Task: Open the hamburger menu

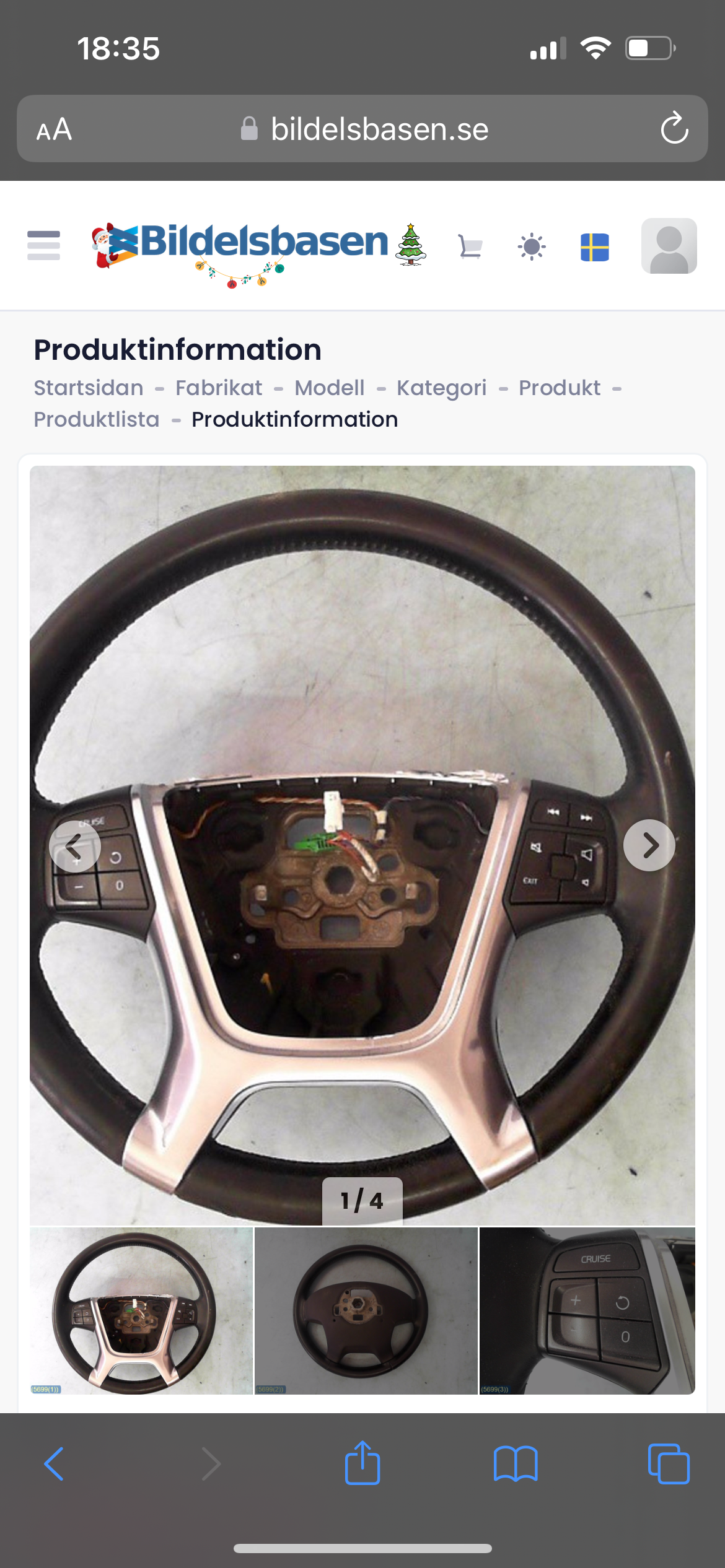Action: point(44,245)
